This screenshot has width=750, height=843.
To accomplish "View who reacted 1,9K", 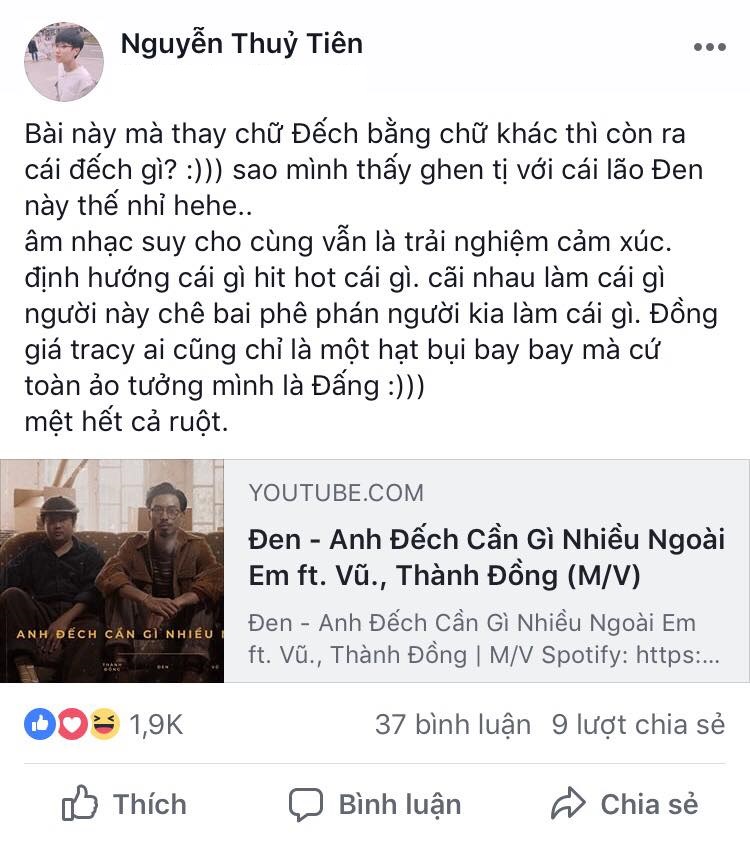I will [x=104, y=724].
